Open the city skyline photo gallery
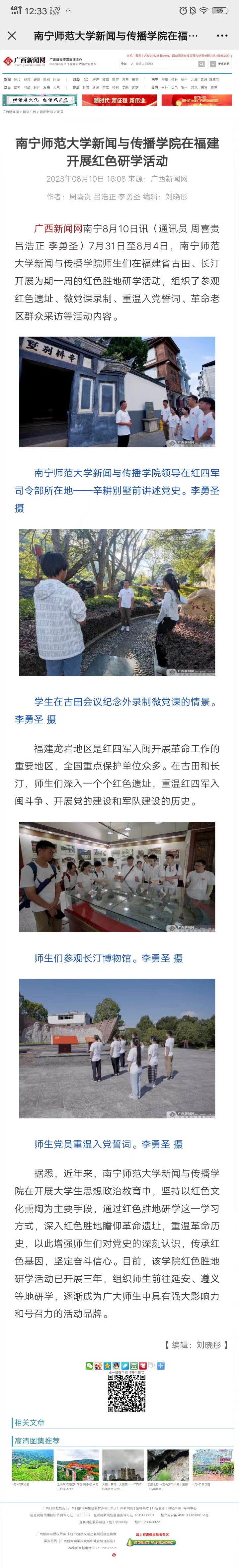 point(123,1464)
